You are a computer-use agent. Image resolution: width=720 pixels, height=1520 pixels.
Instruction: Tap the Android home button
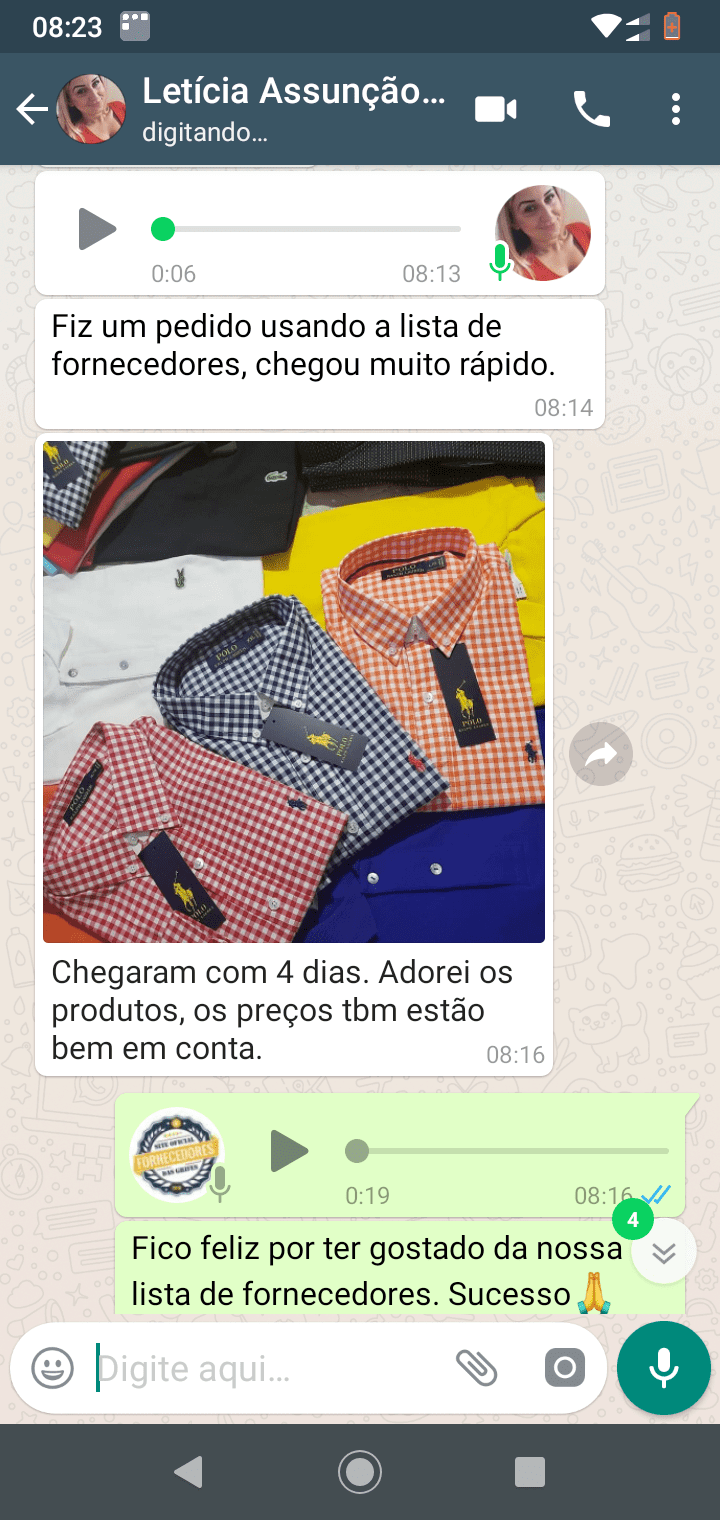click(360, 1471)
